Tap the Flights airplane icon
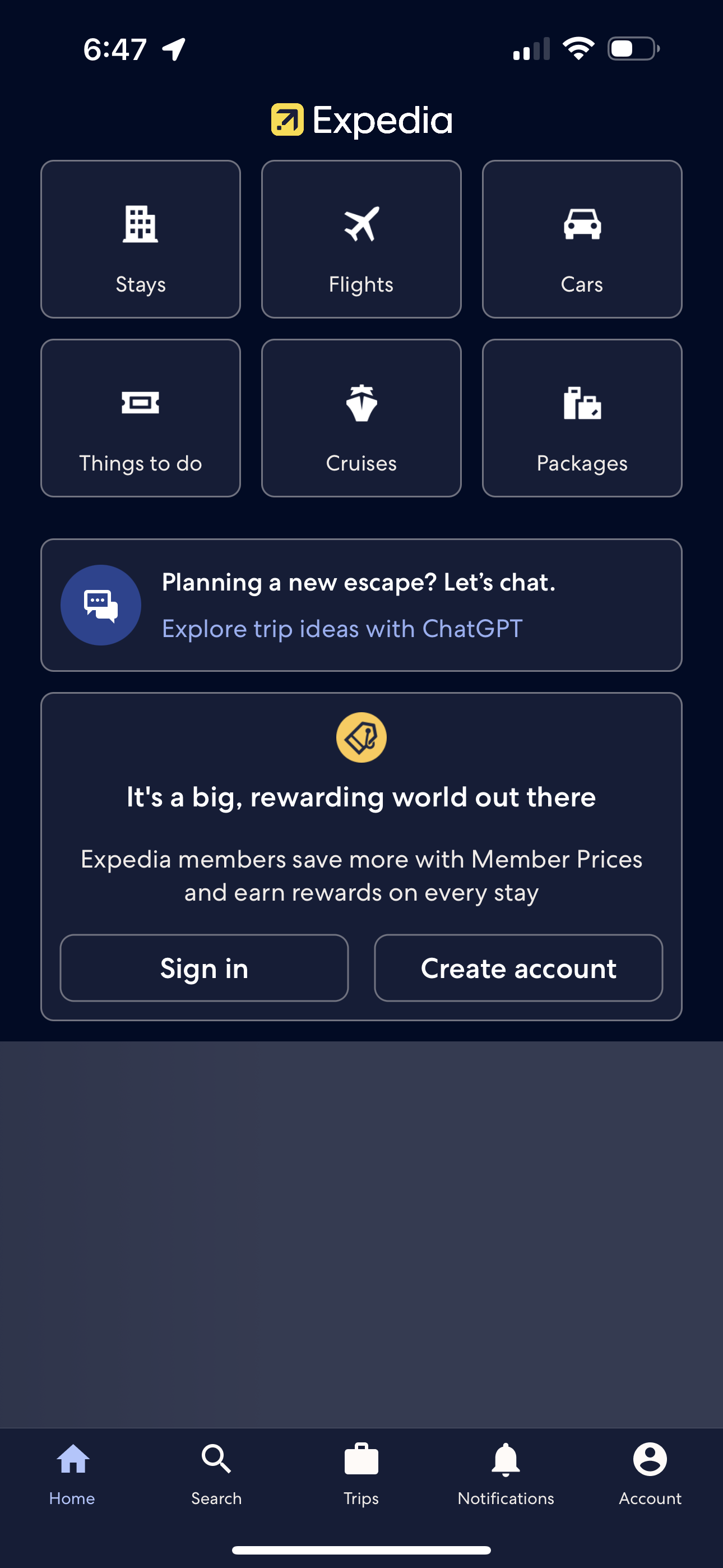This screenshot has width=723, height=1568. tap(361, 223)
